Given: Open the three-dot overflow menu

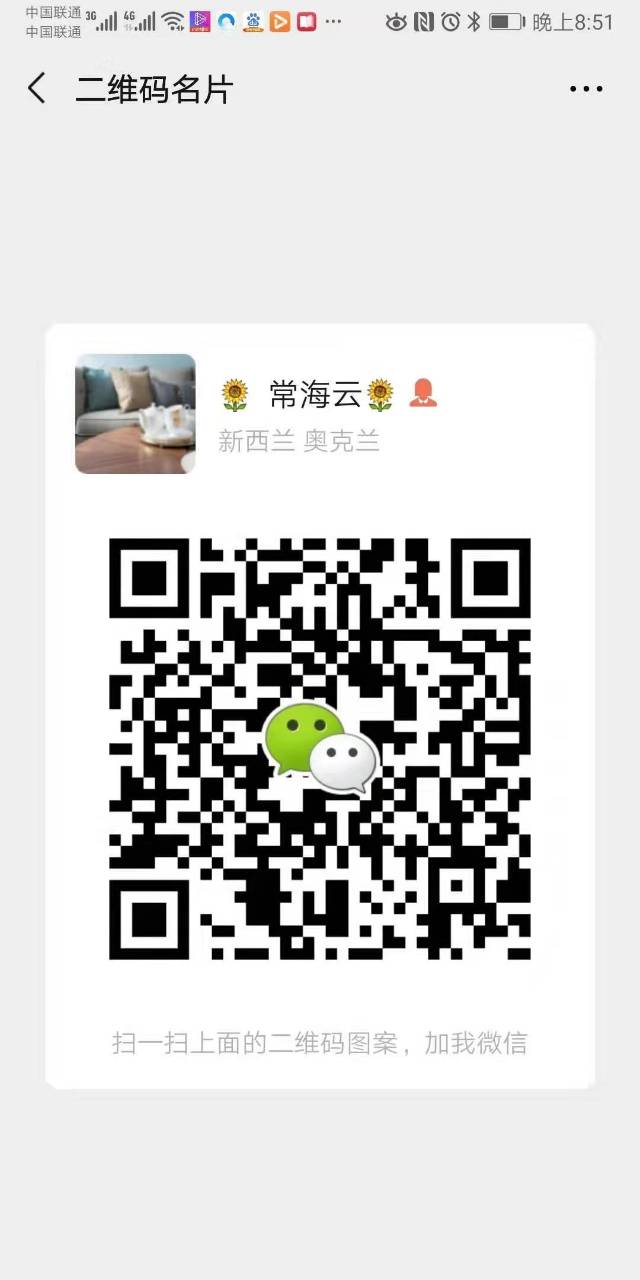Looking at the screenshot, I should point(586,89).
